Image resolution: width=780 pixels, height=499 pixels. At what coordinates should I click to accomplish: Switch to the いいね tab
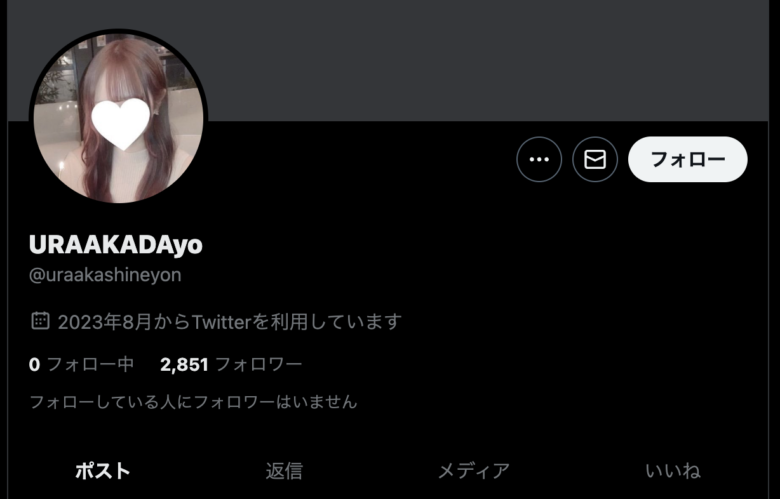(x=672, y=470)
